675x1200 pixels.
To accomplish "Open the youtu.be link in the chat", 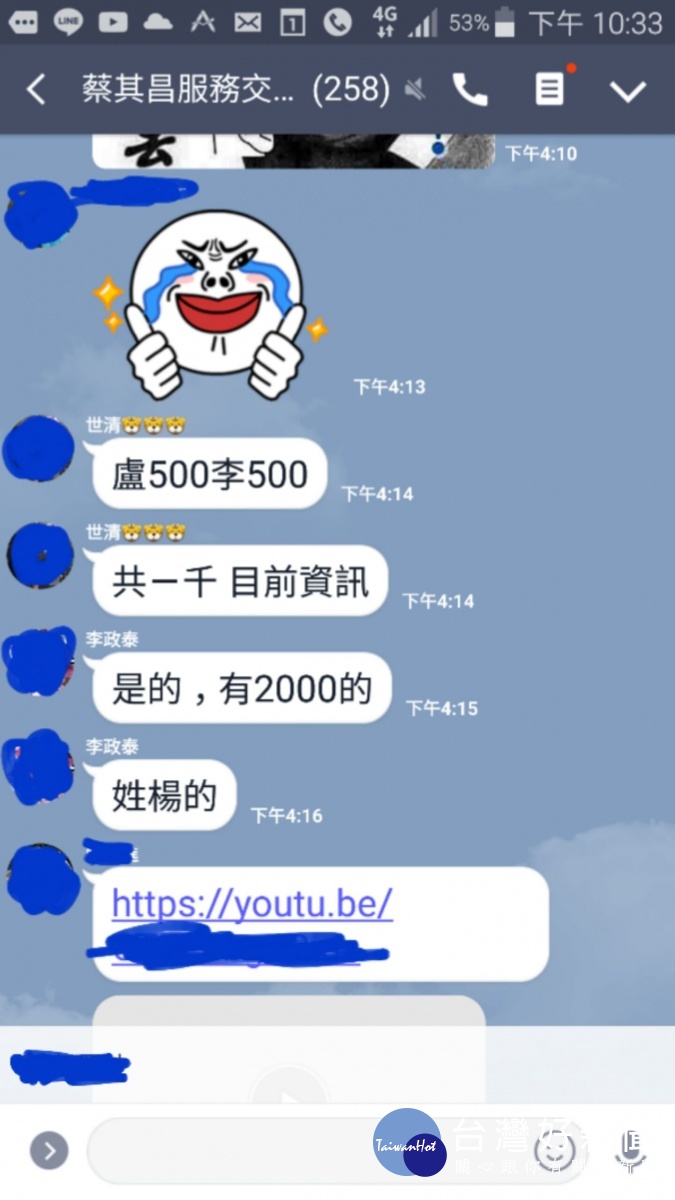I will [x=252, y=905].
